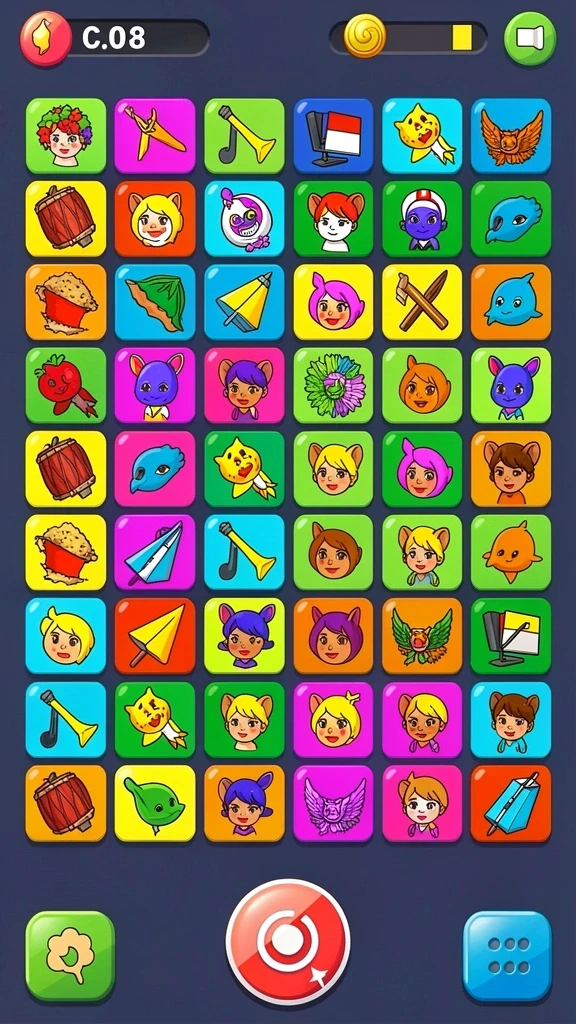Tap the paper plane tile on magenta
The width and height of the screenshot is (576, 1024).
point(155,552)
